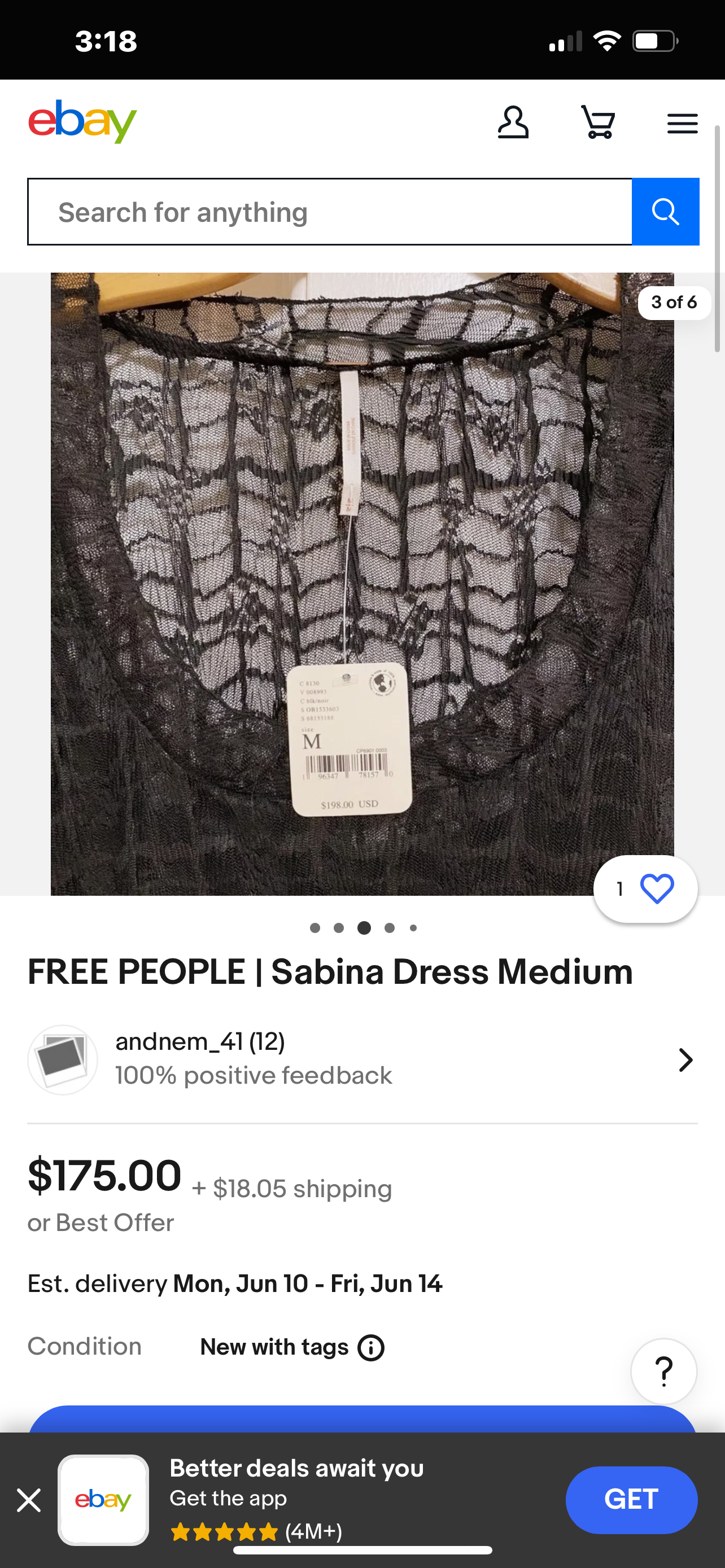Focus the Search for anything field
Image resolution: width=725 pixels, height=1568 pixels.
(329, 212)
